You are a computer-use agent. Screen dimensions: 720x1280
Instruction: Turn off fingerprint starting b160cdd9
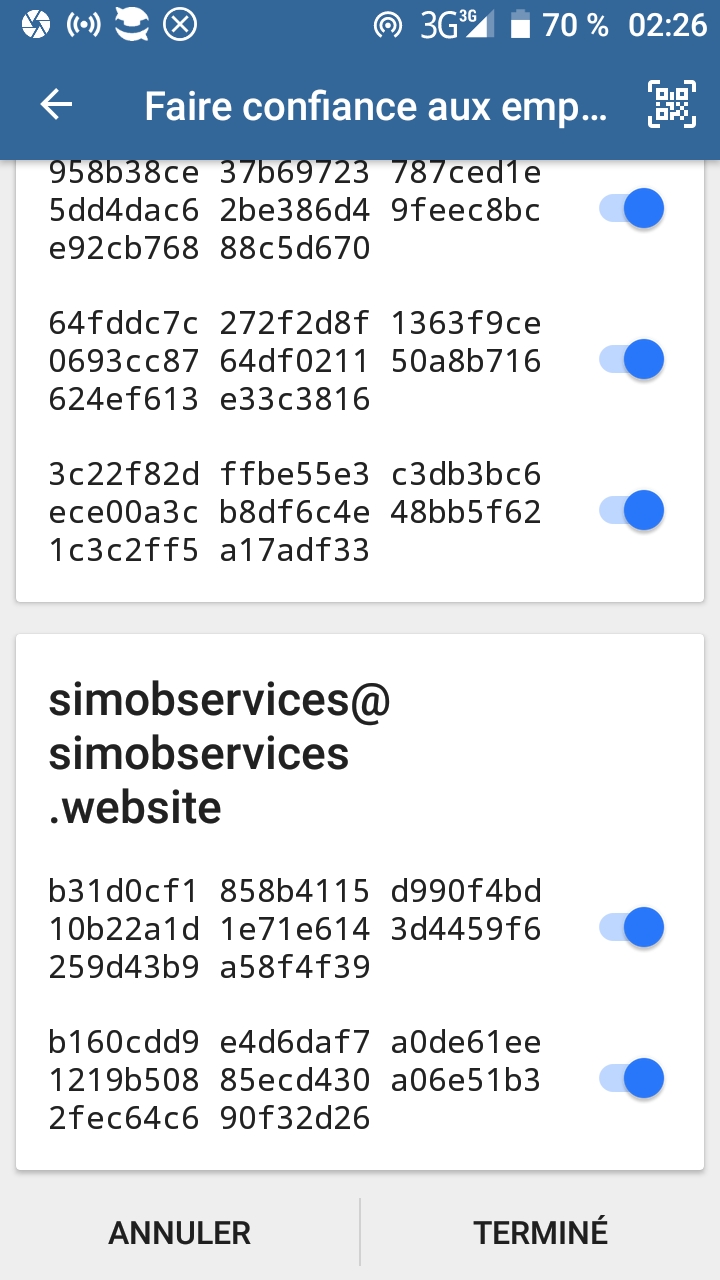tap(632, 1079)
